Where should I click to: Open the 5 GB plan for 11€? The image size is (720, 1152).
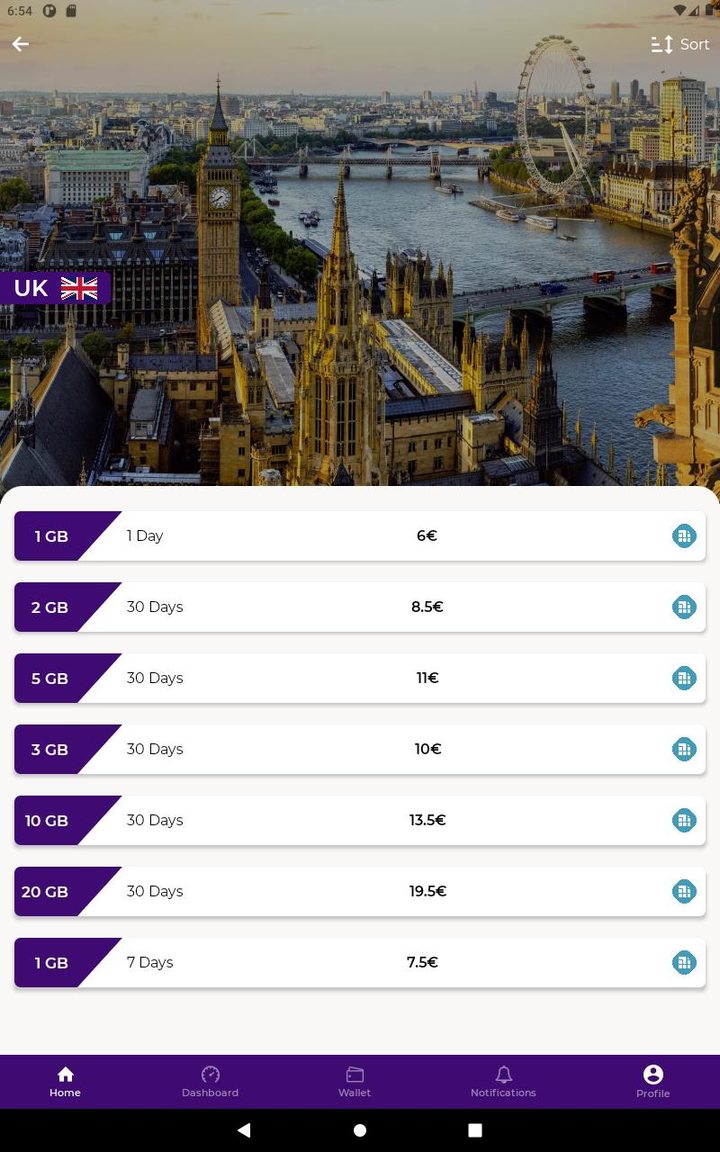(360, 678)
